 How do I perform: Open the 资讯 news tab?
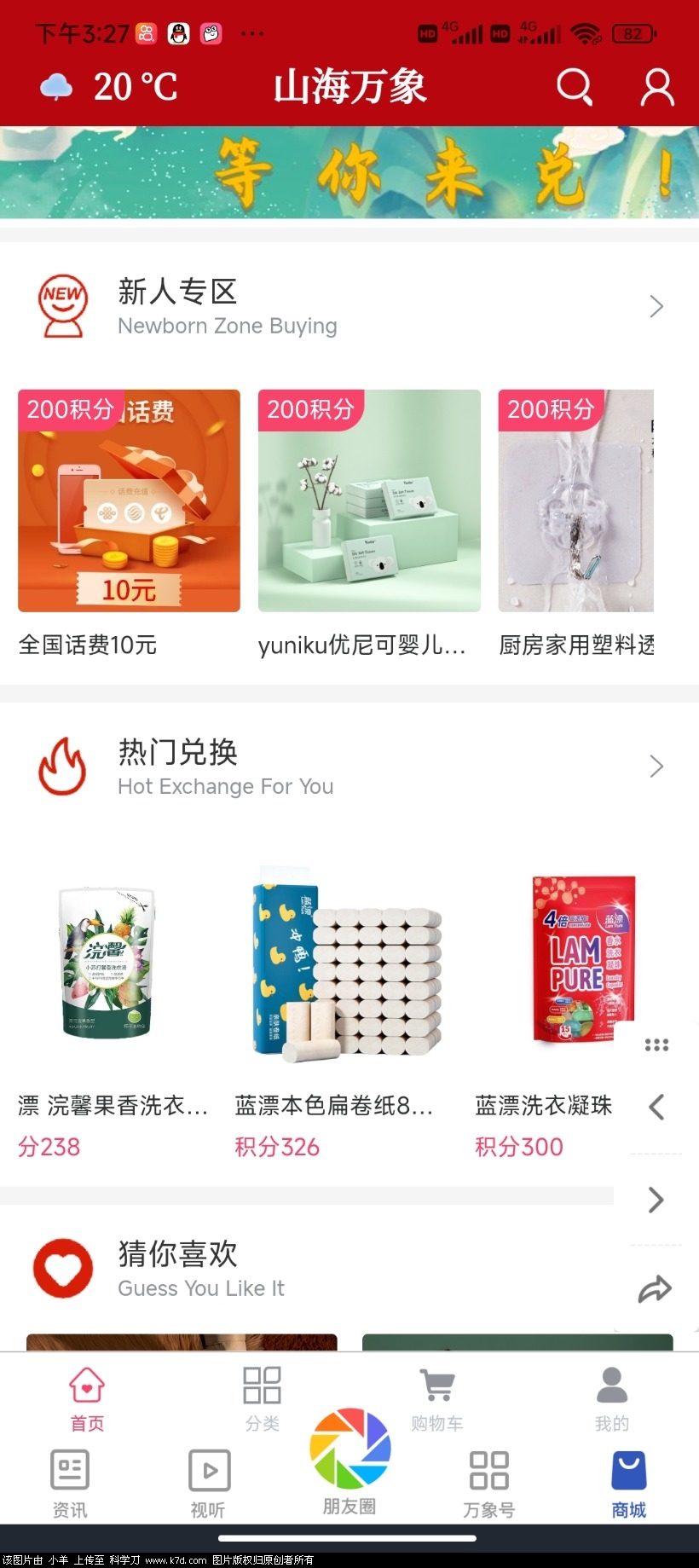(70, 1484)
